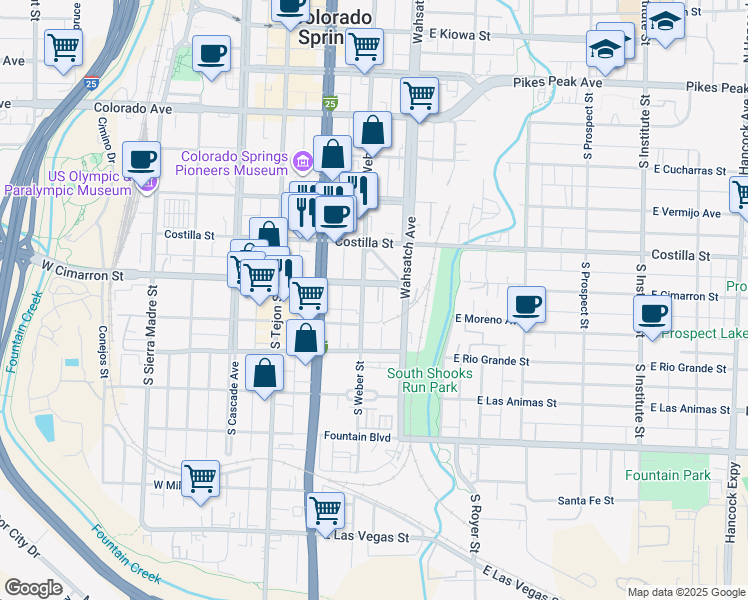This screenshot has width=748, height=600.
Task: Select the coffee marker near Prospect Lake
Action: click(652, 312)
